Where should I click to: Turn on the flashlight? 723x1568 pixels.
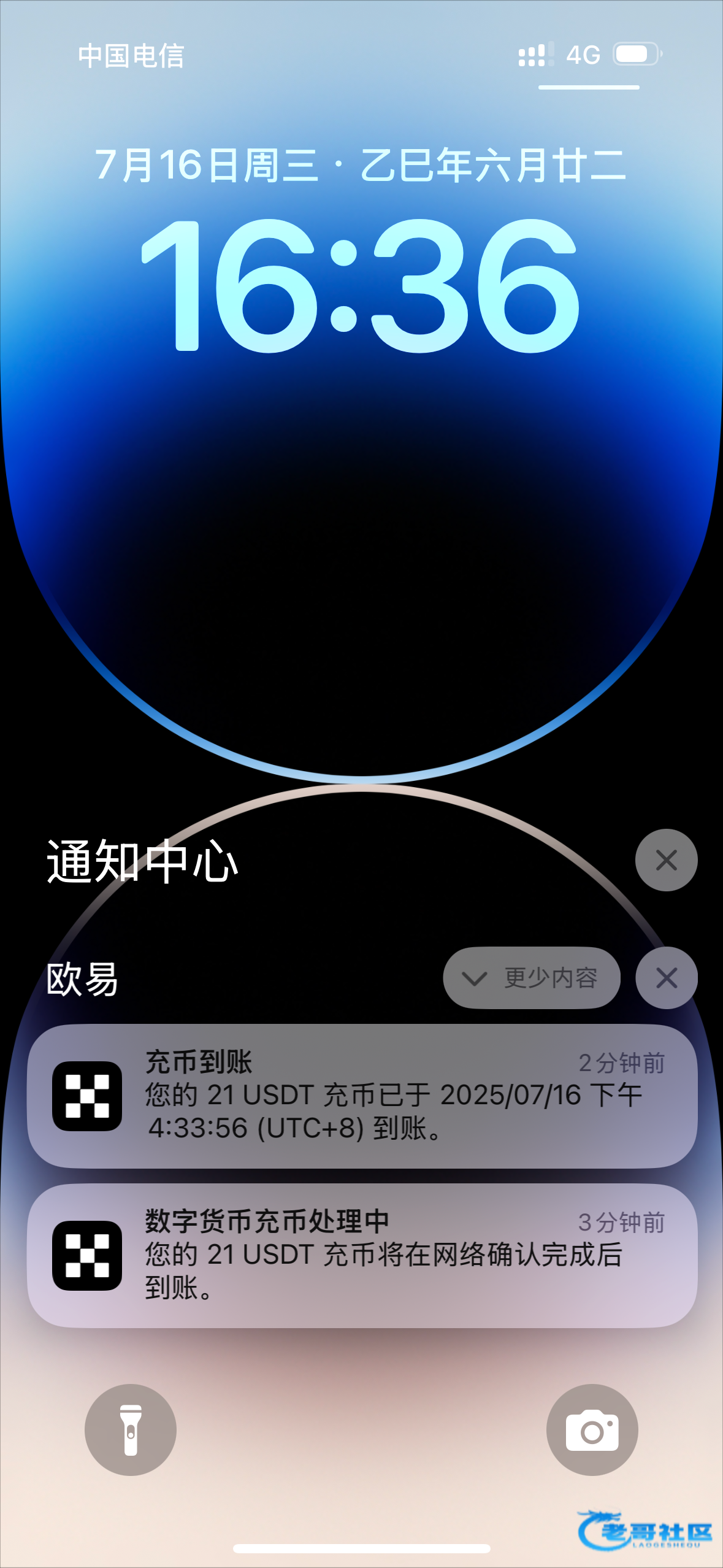tap(131, 1429)
